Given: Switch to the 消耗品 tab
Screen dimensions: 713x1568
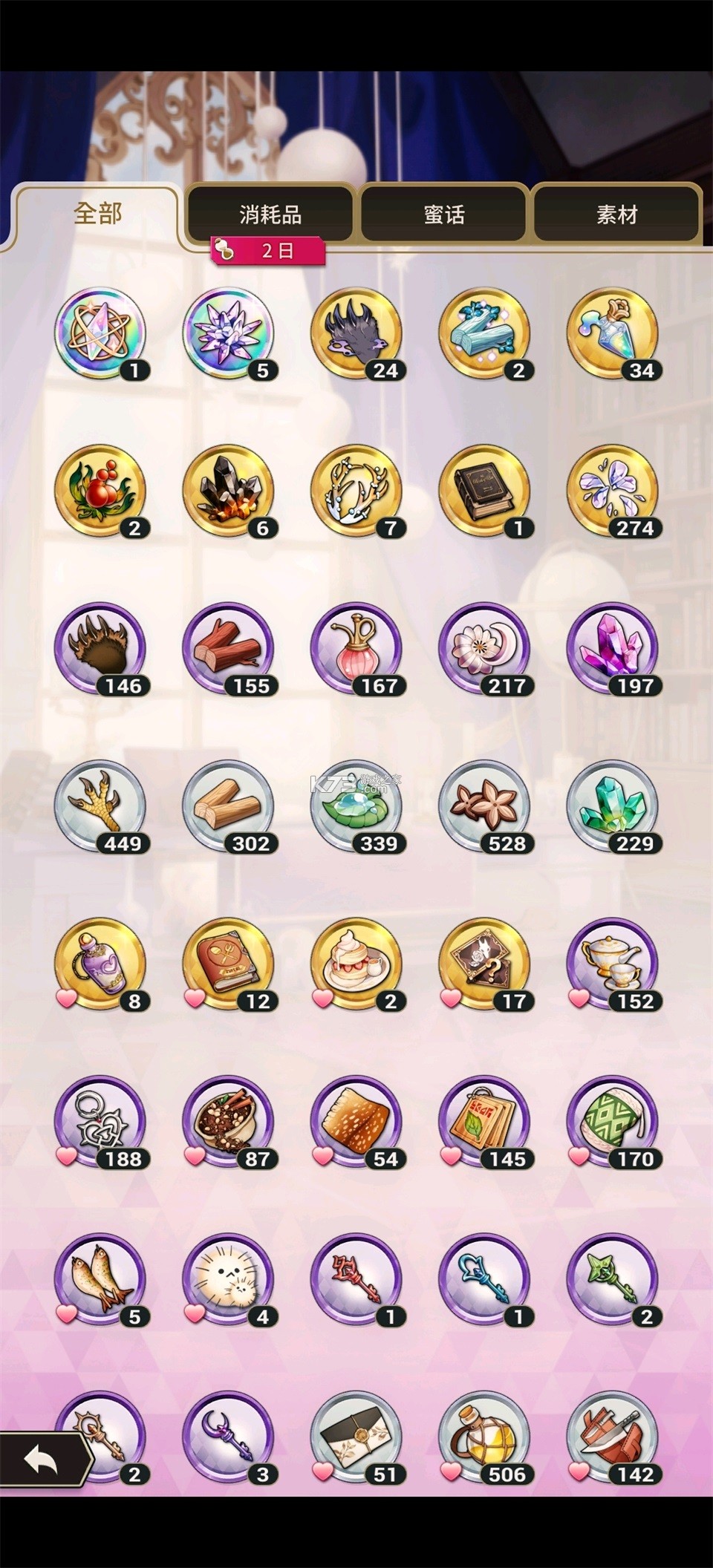Looking at the screenshot, I should coord(270,215).
